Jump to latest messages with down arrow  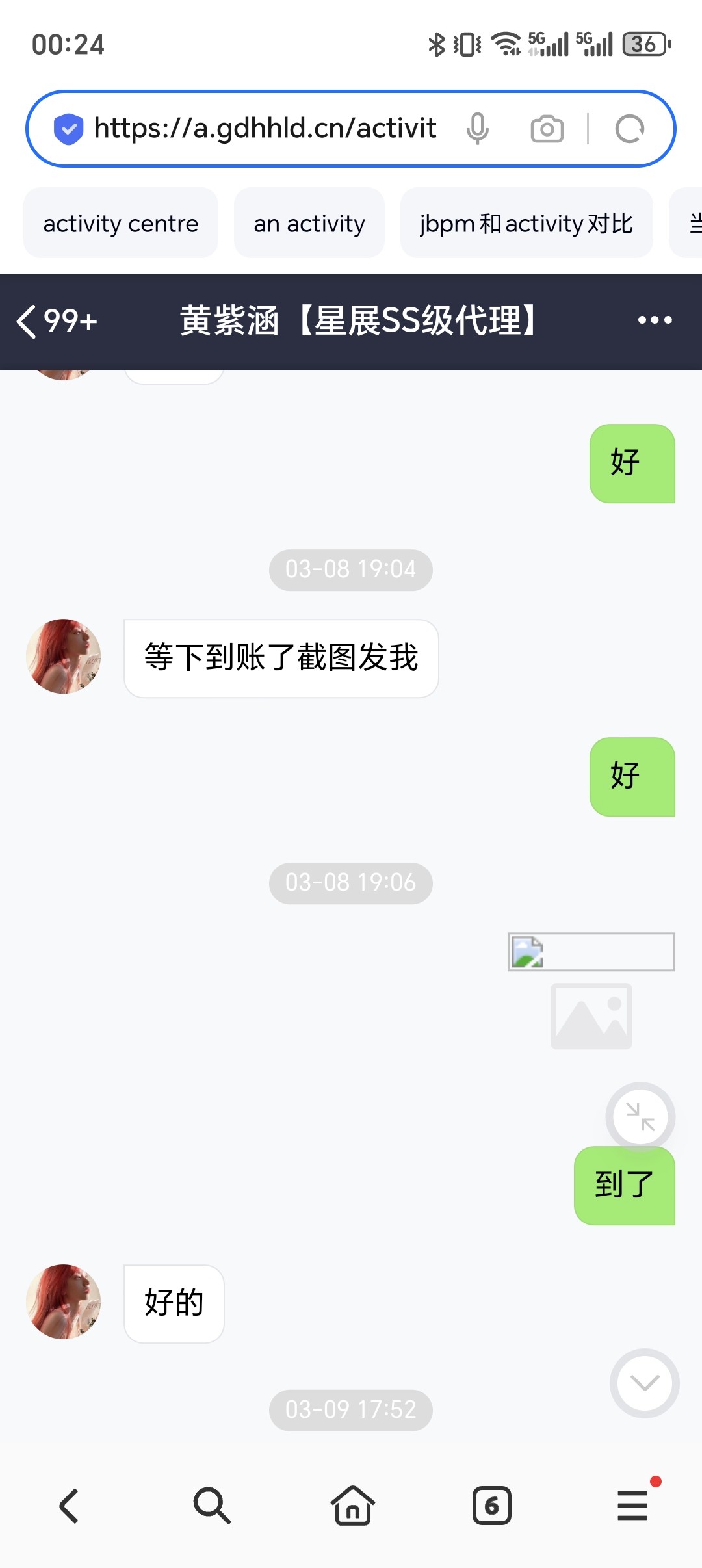click(644, 1383)
